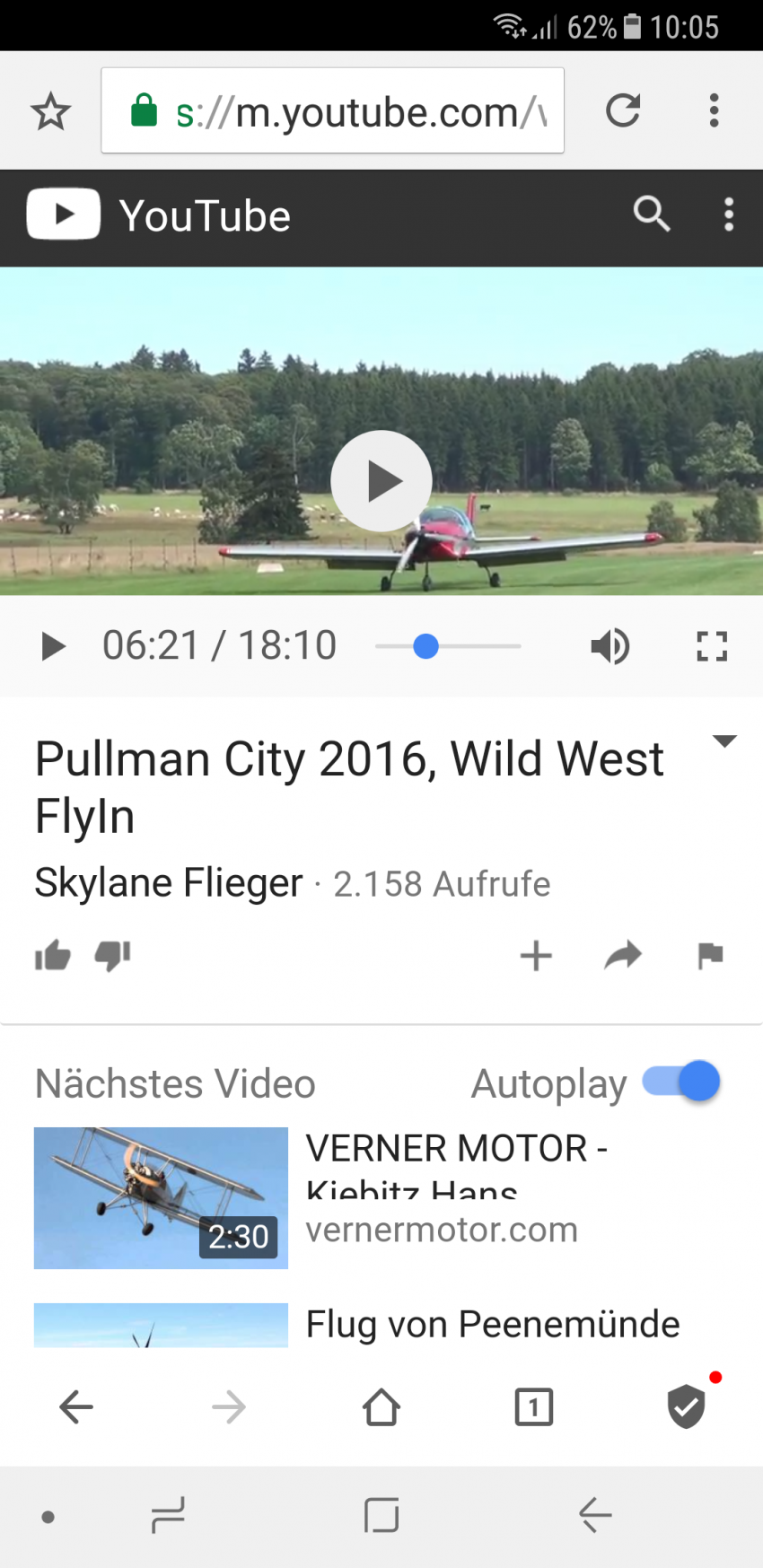The height and width of the screenshot is (1568, 763).
Task: Report the video with the flag icon
Action: click(x=710, y=956)
